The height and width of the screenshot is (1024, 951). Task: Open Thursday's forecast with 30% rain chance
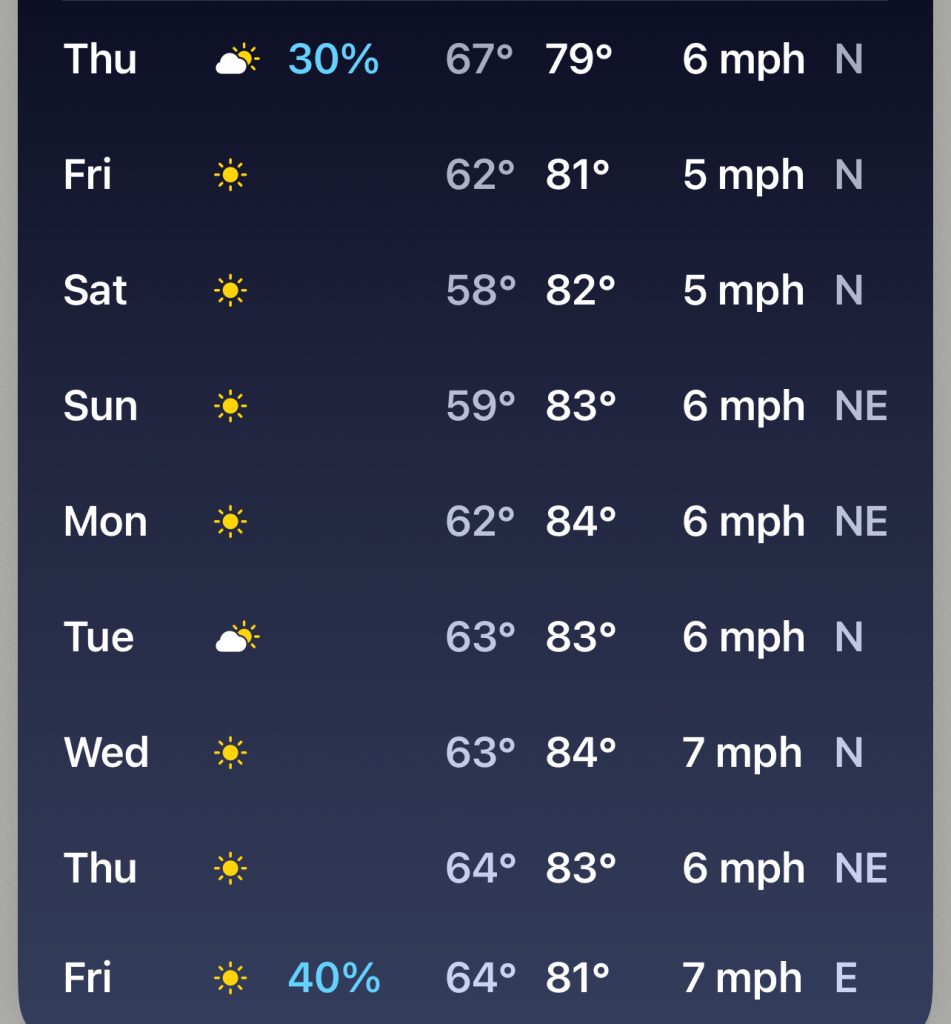pyautogui.click(x=475, y=60)
